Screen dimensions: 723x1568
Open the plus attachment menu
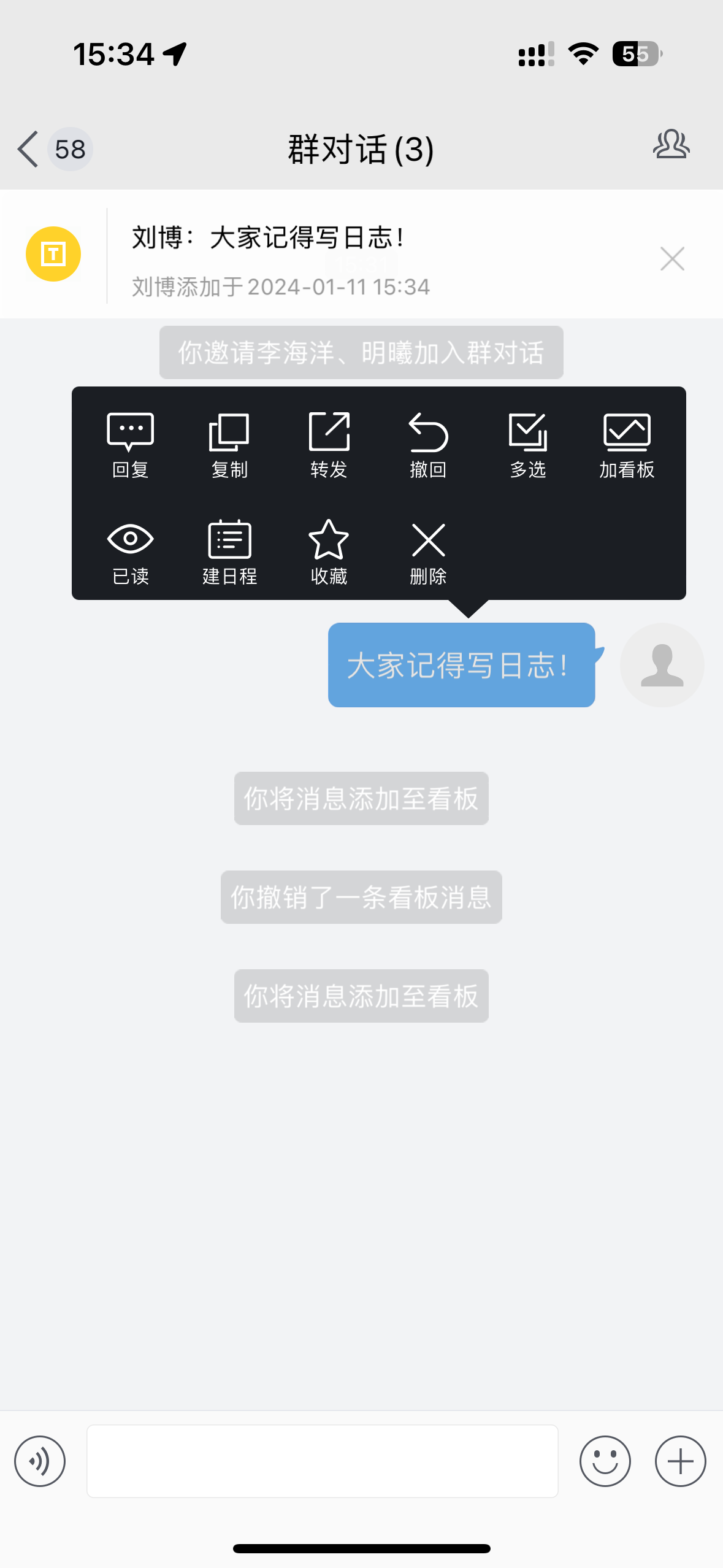click(x=680, y=1461)
